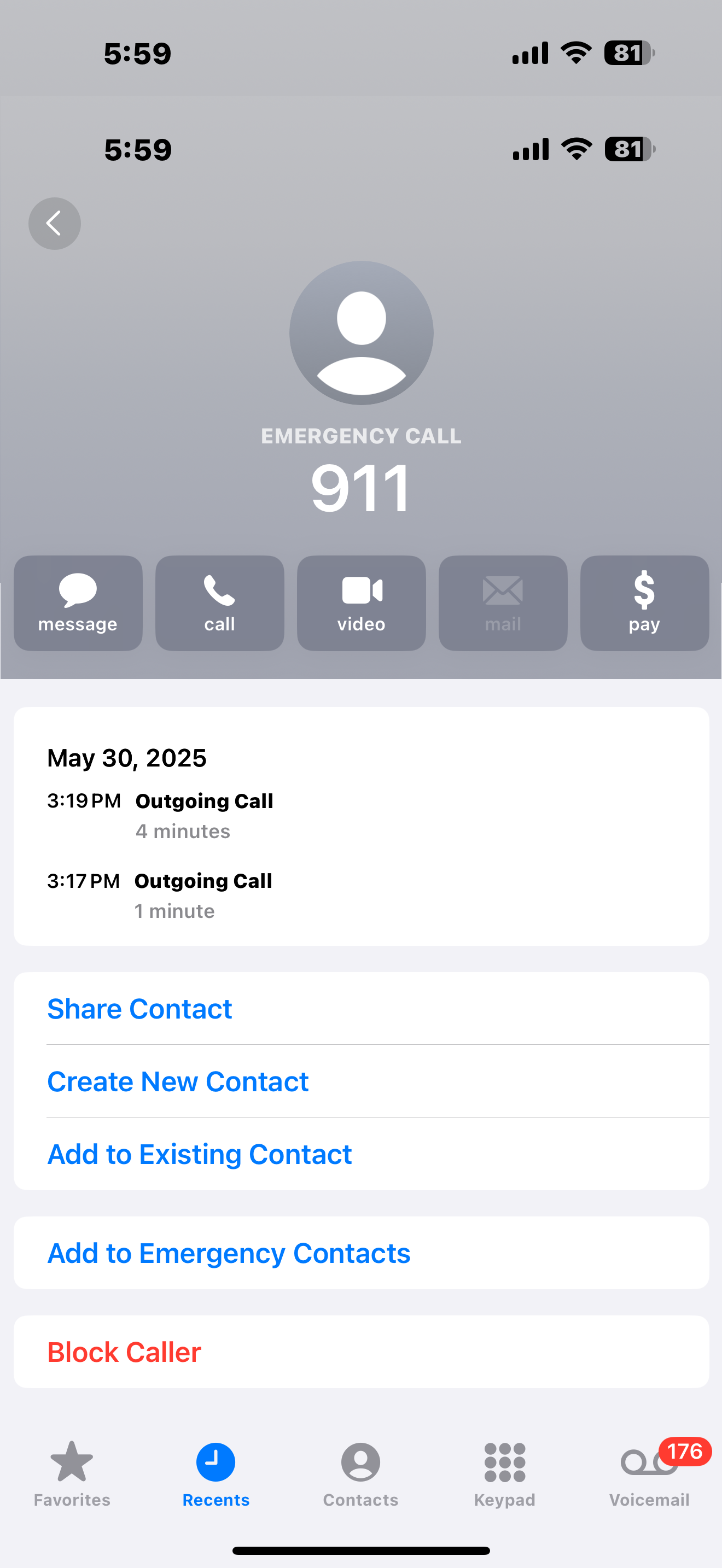The width and height of the screenshot is (722, 1568).
Task: Tap the disabled mail icon
Action: 502,602
